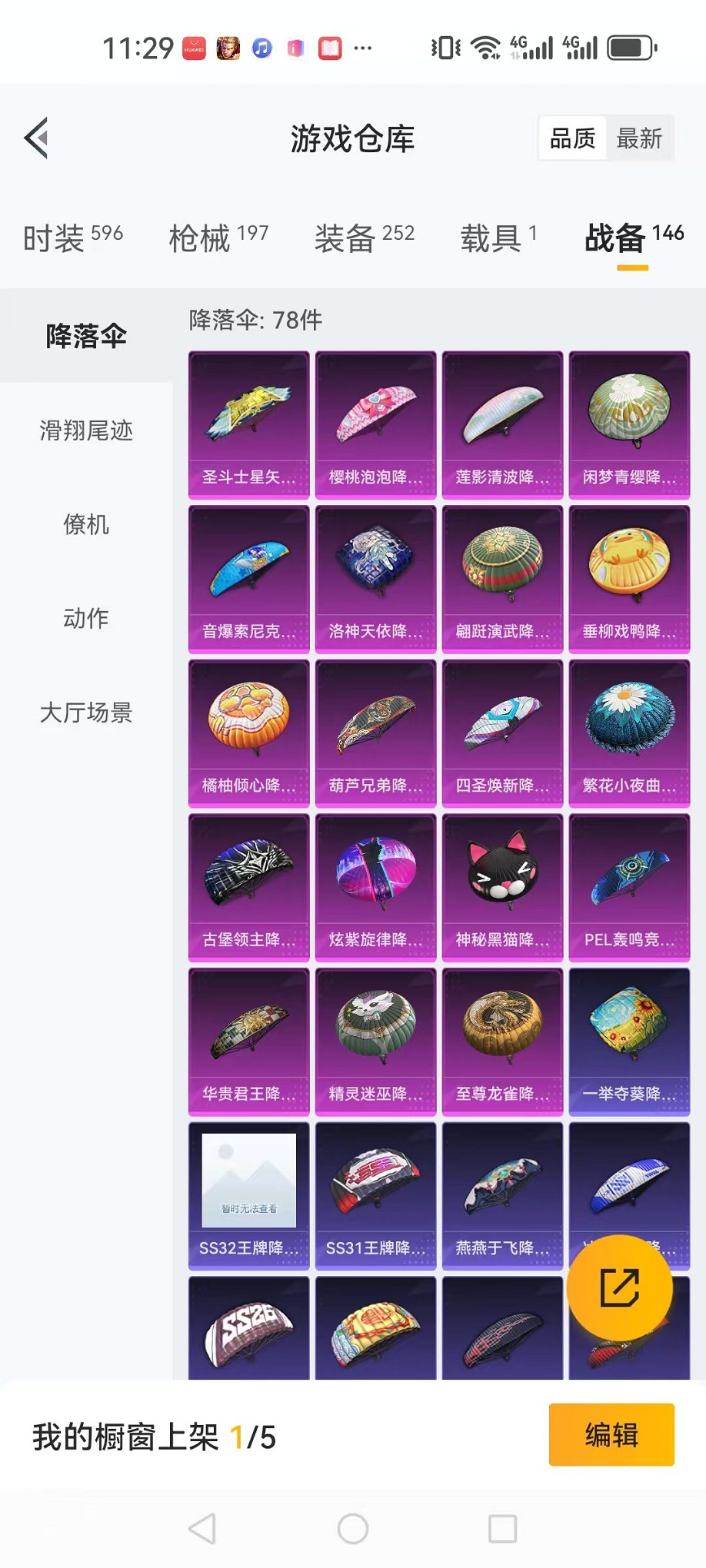
Task: Switch to the 枪械 tab
Action: [x=218, y=238]
